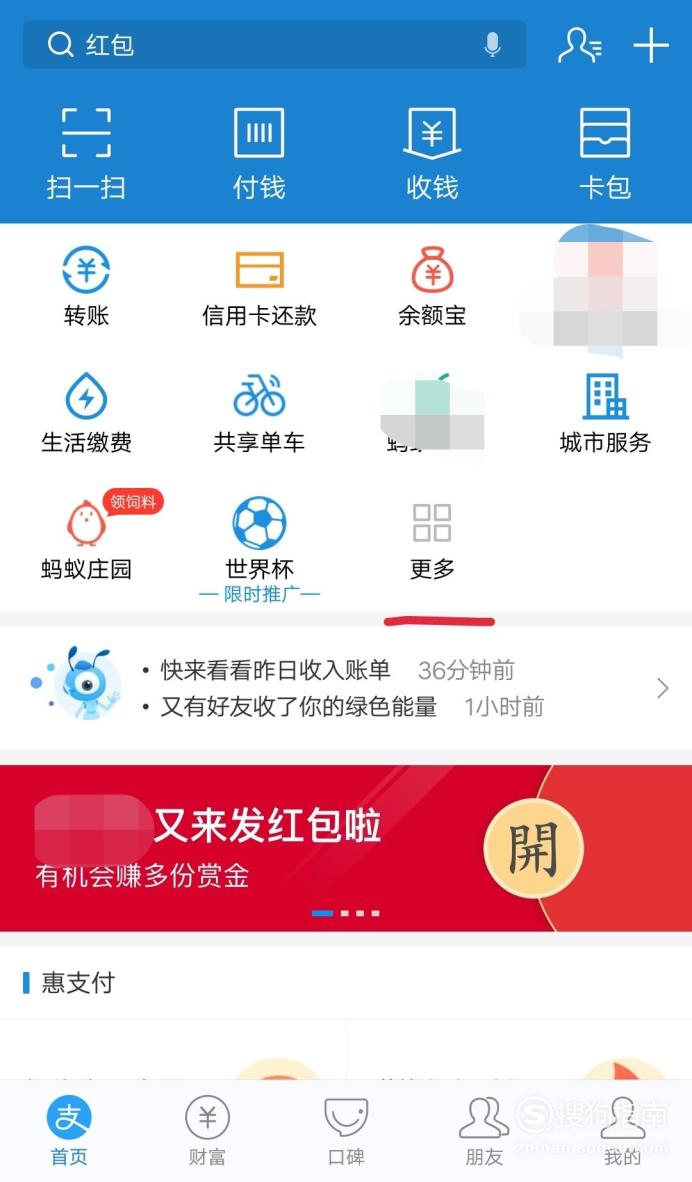Tap the plus icon in top bar
This screenshot has height=1182, width=692.
(x=651, y=45)
